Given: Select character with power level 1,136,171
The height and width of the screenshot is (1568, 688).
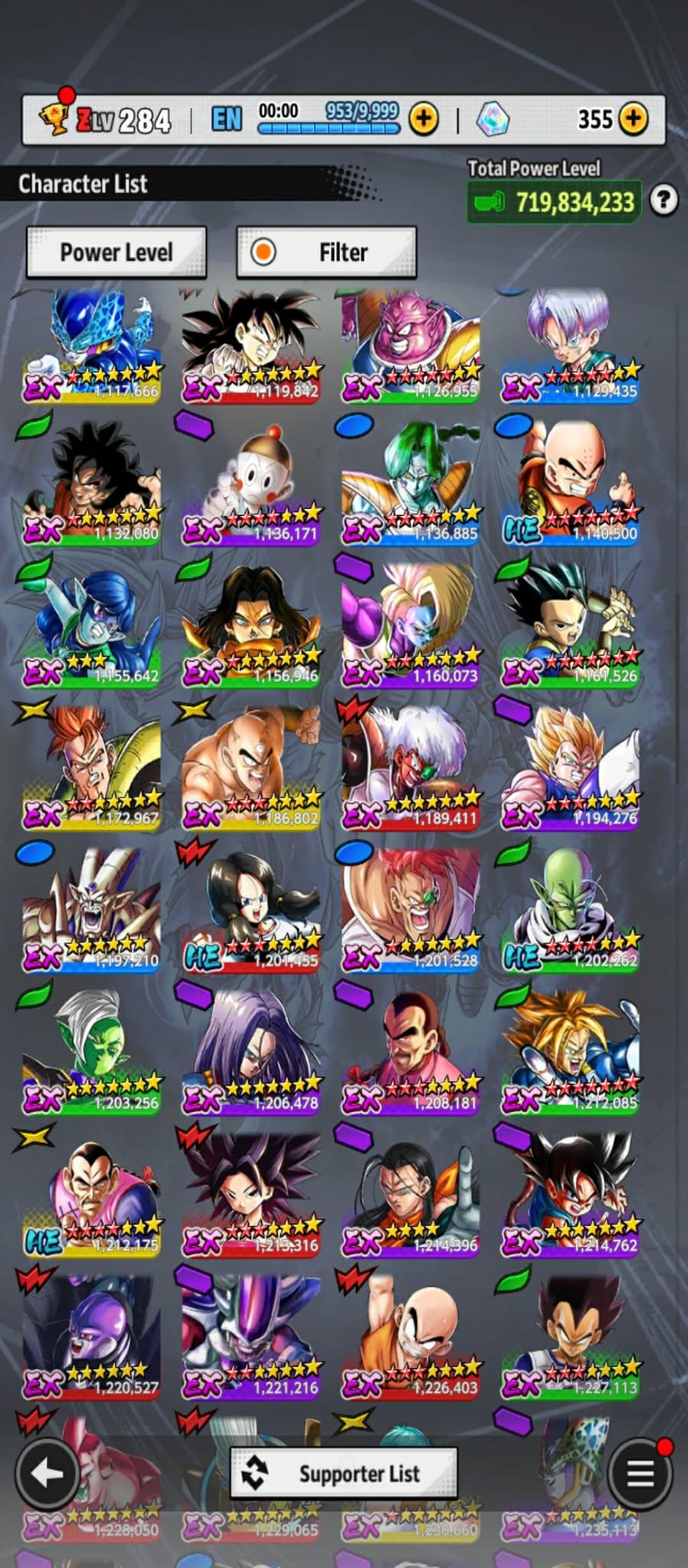Looking at the screenshot, I should (251, 482).
